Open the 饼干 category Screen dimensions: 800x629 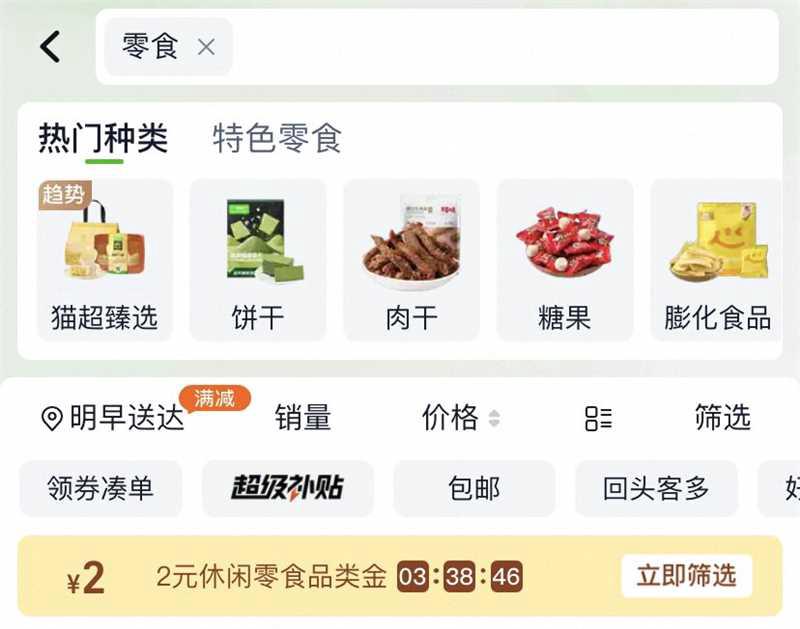pyautogui.click(x=258, y=258)
